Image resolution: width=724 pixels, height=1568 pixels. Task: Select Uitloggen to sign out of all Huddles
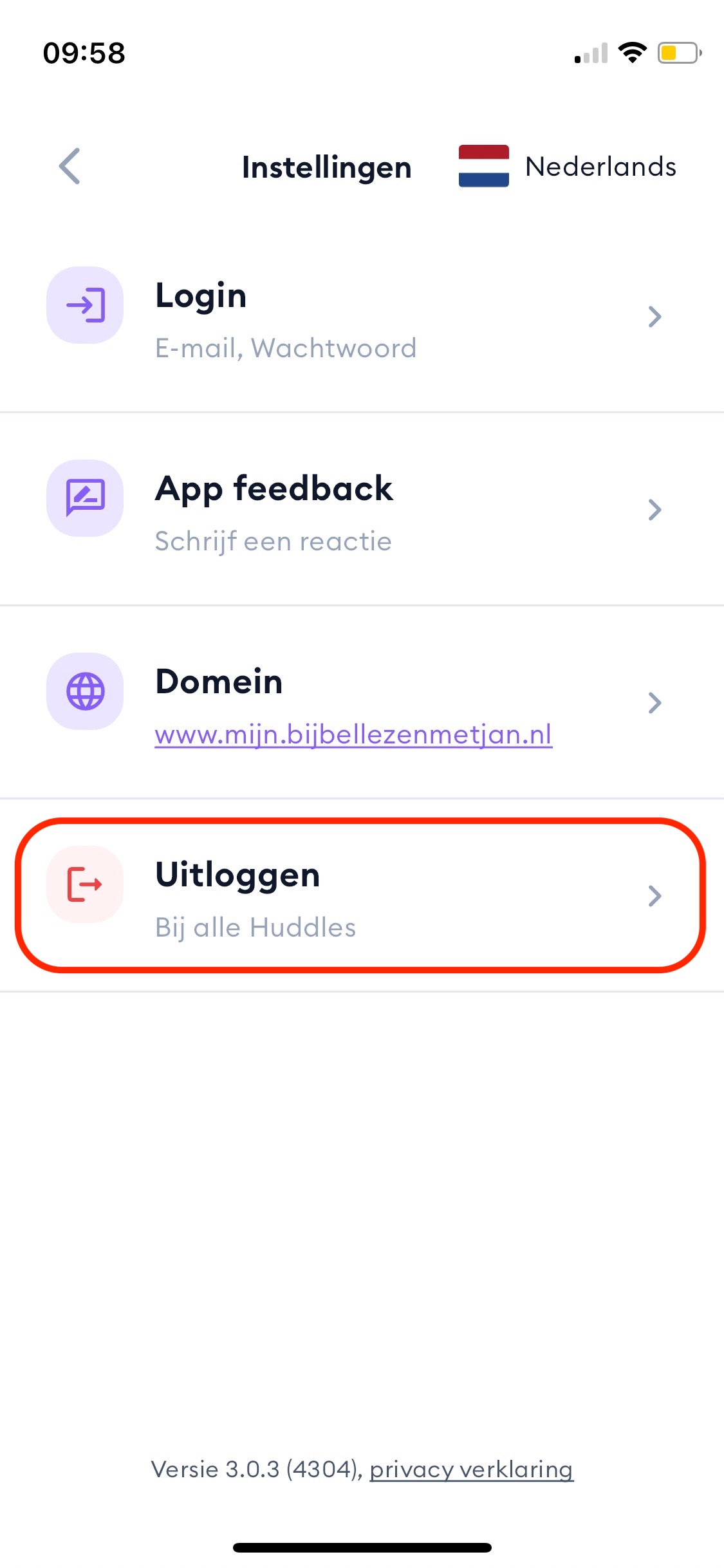pyautogui.click(x=362, y=896)
